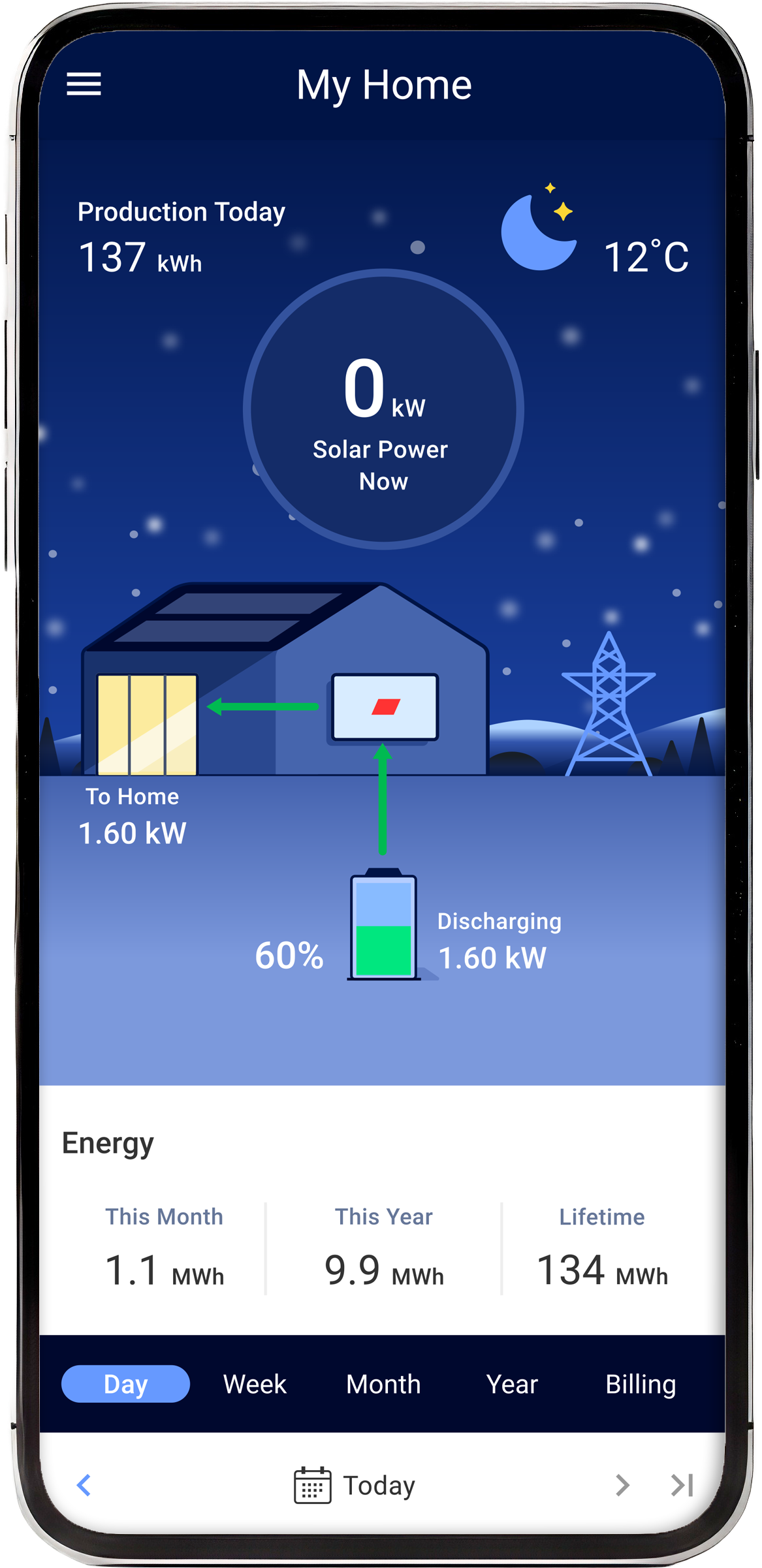Switch to the Week tab
This screenshot has height=1568, width=762.
point(253,1384)
